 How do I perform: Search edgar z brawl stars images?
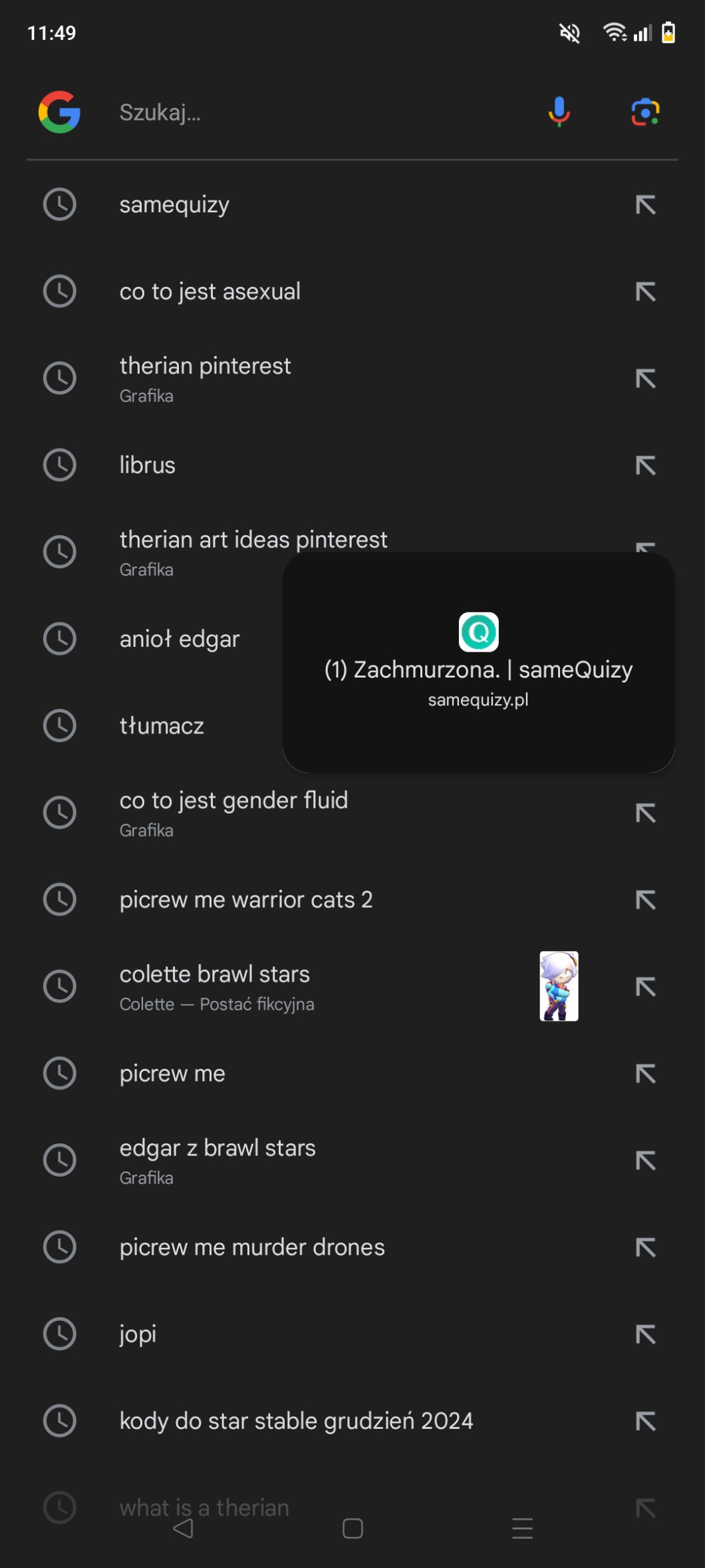coord(217,1160)
